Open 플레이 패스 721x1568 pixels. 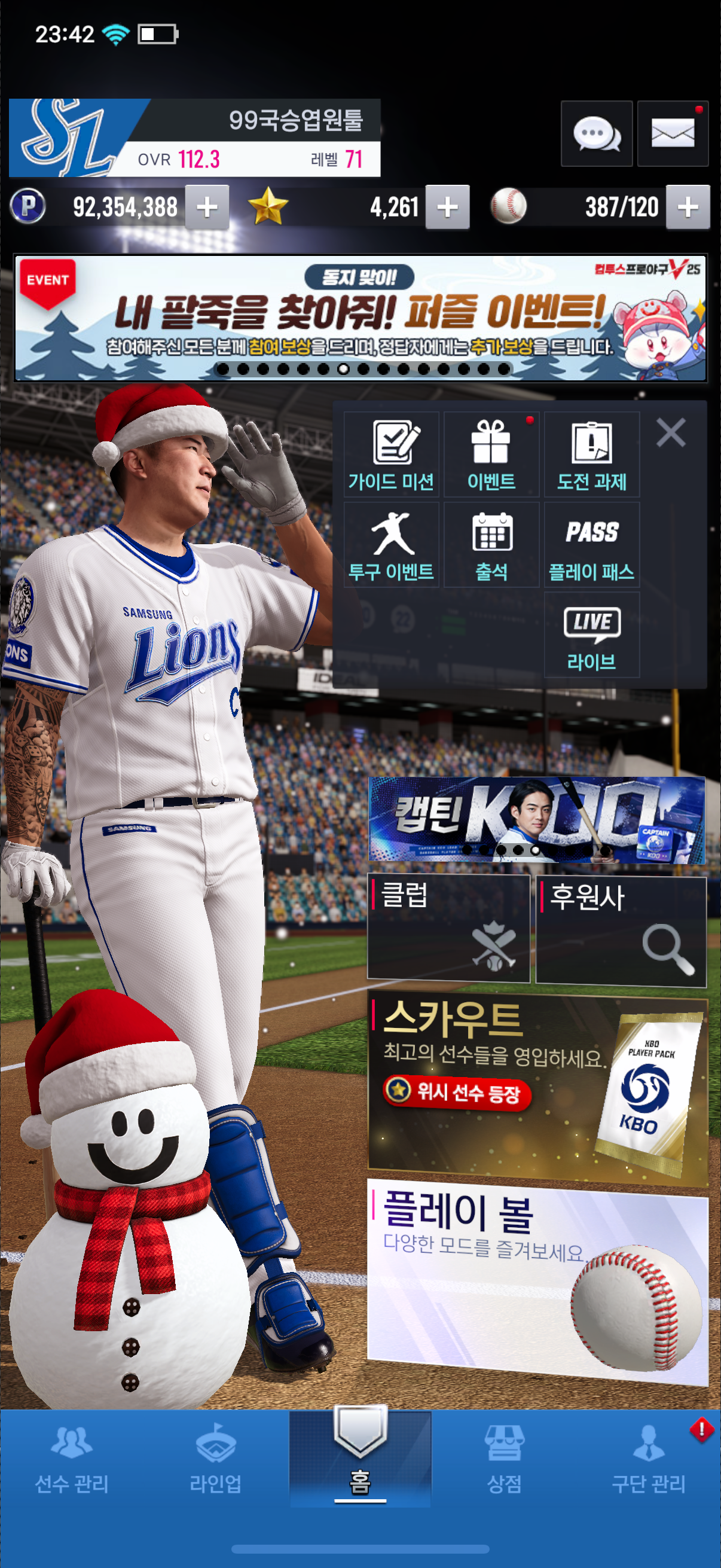[591, 545]
